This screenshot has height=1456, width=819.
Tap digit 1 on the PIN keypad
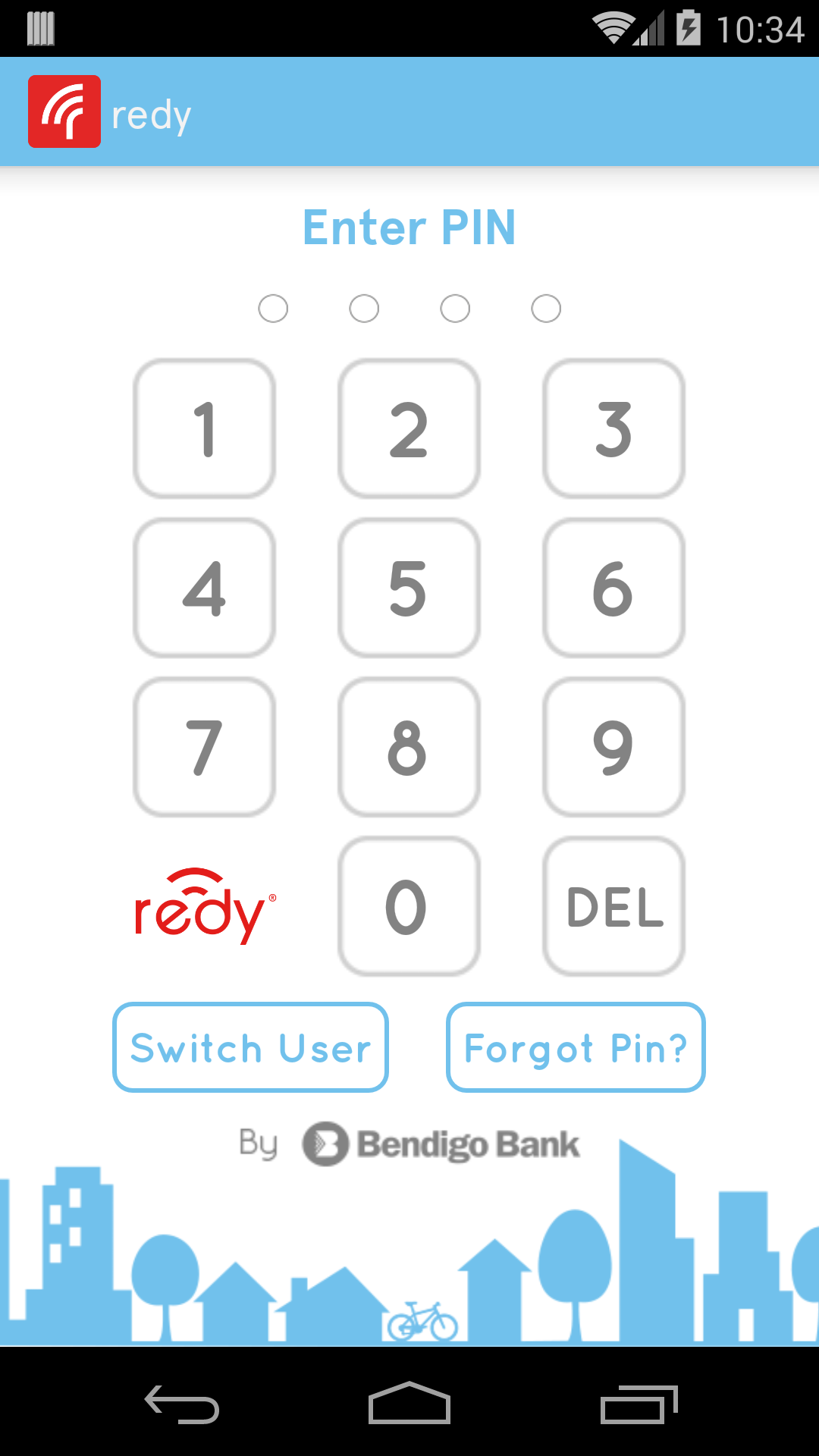(204, 428)
